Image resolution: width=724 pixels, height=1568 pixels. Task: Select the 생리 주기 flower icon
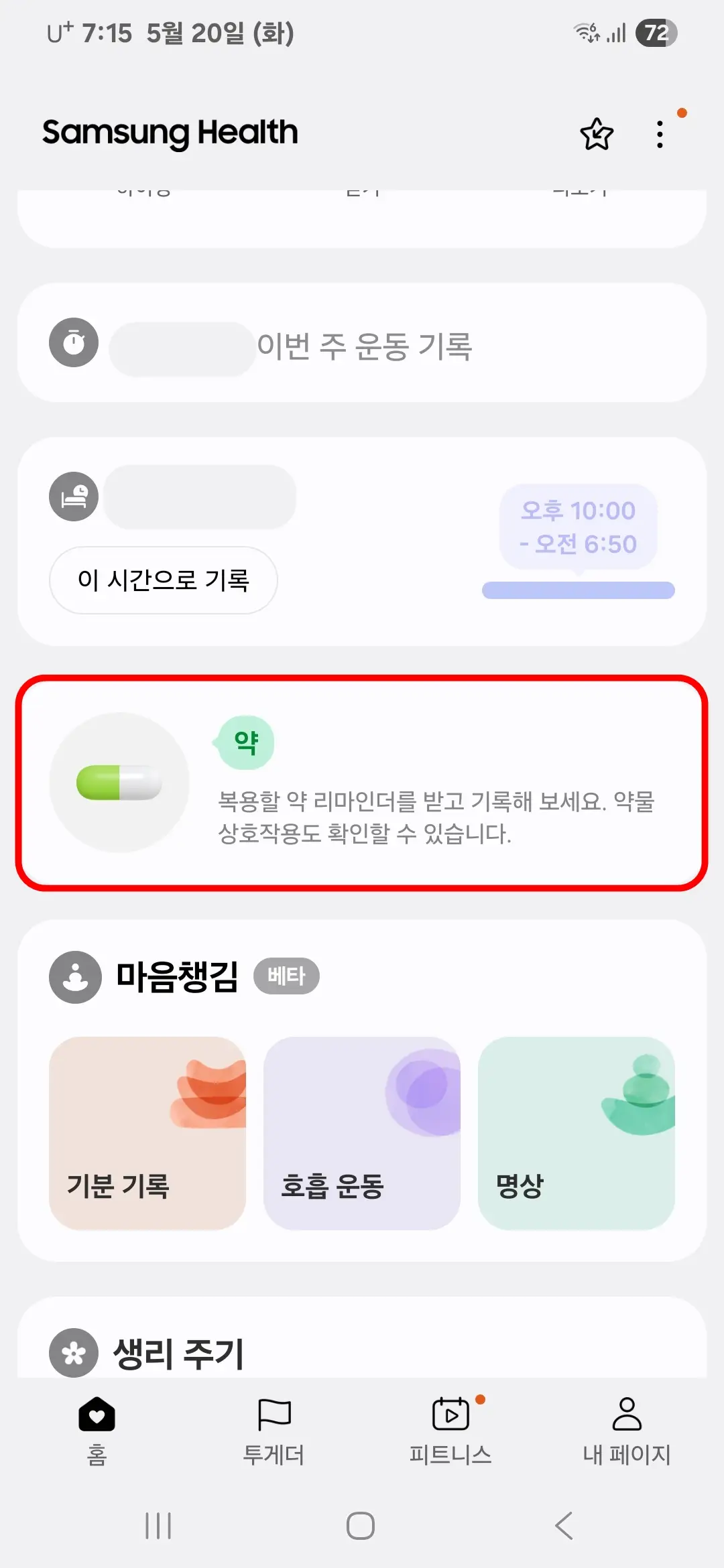(x=74, y=1354)
